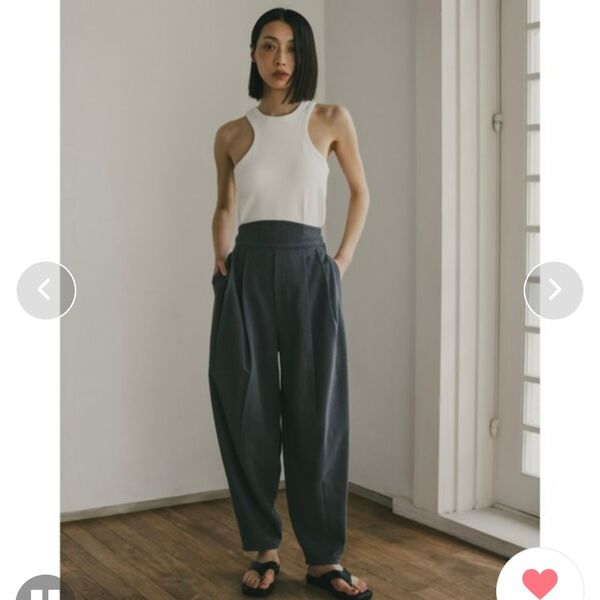Add this item to favorites with the heart
Screen dimensions: 600x600
(540, 581)
